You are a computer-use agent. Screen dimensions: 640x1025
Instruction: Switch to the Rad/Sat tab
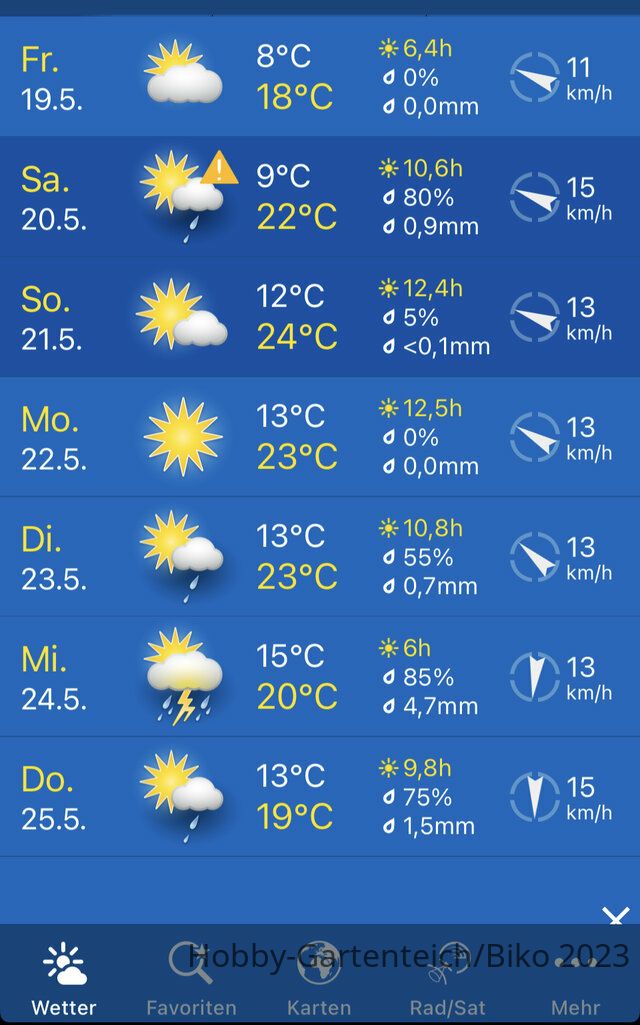pyautogui.click(x=448, y=979)
